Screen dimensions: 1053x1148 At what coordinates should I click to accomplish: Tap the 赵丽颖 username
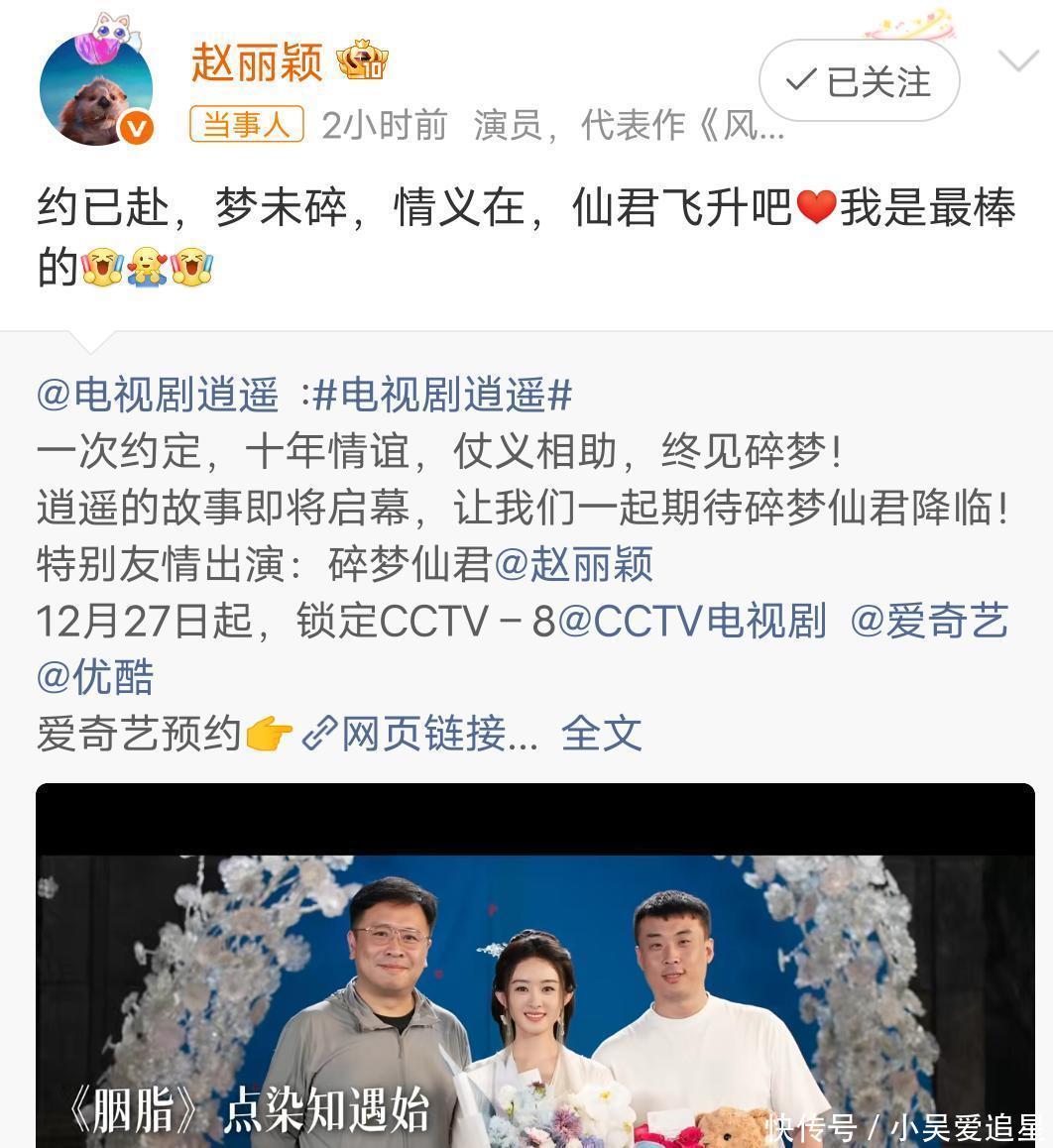point(258,63)
